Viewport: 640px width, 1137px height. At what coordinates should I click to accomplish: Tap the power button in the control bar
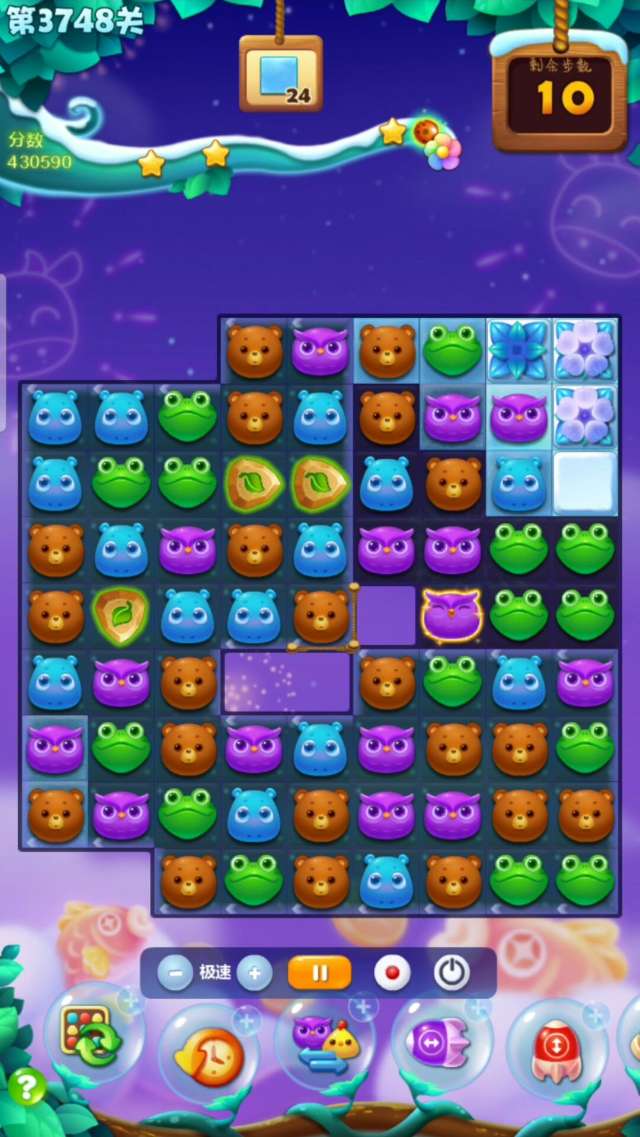[x=452, y=972]
